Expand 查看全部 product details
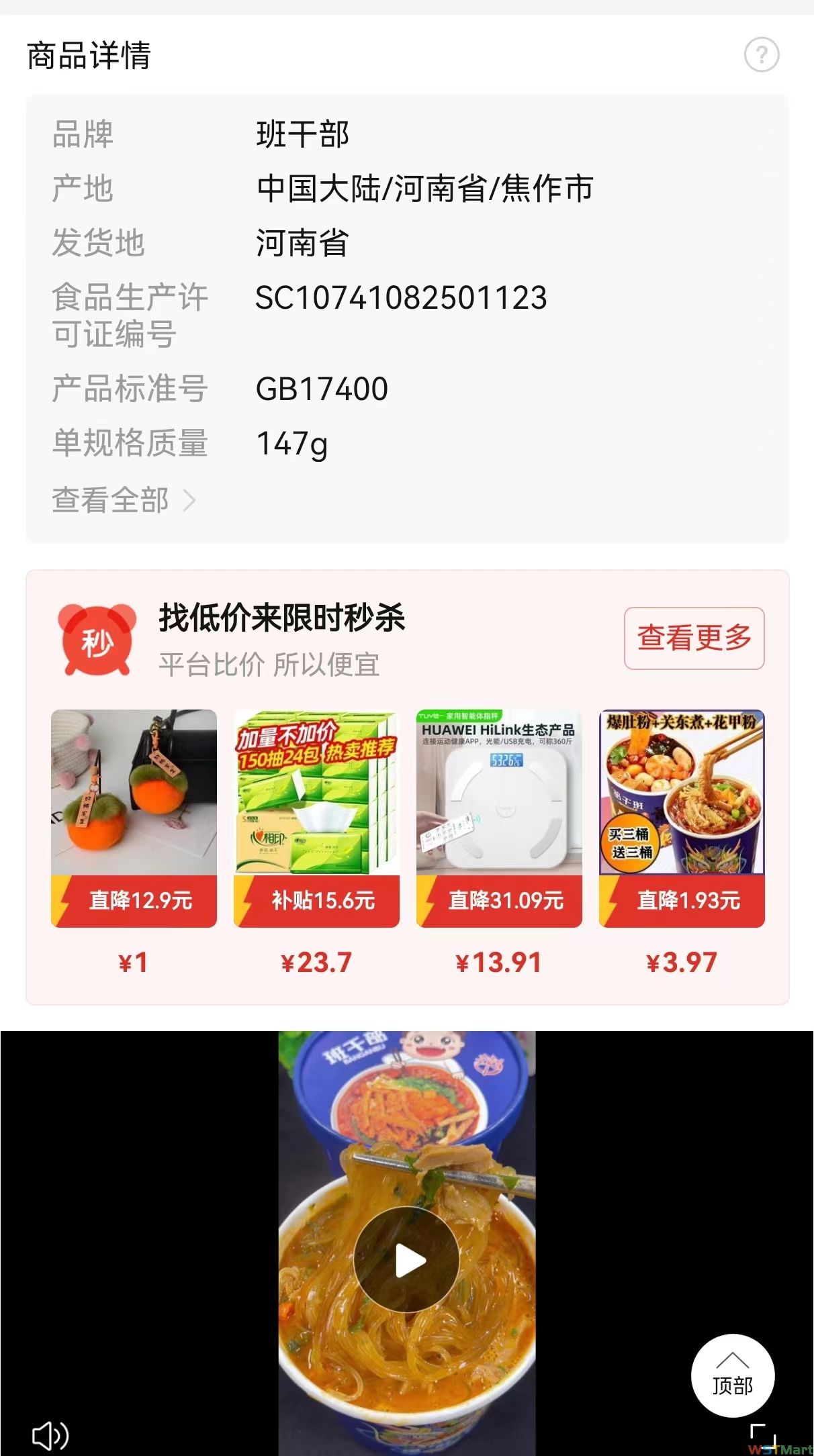This screenshot has height=1456, width=814. tap(124, 500)
